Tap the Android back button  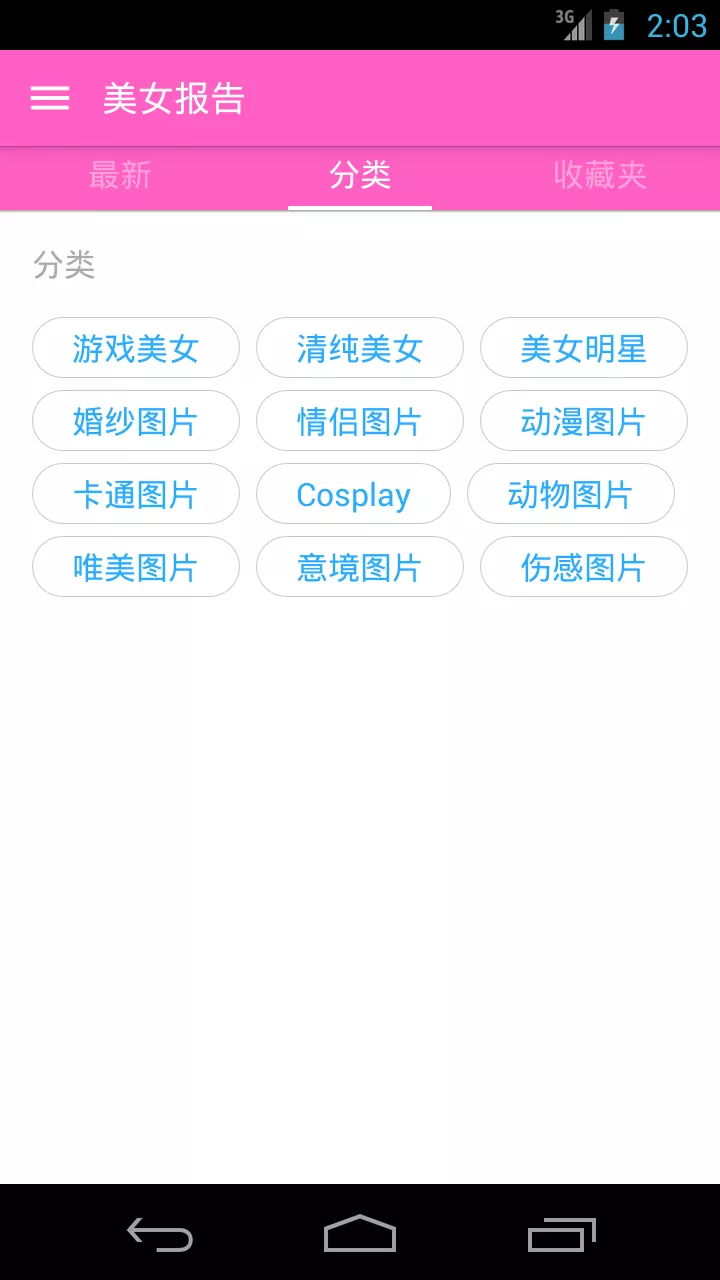[x=160, y=1235]
